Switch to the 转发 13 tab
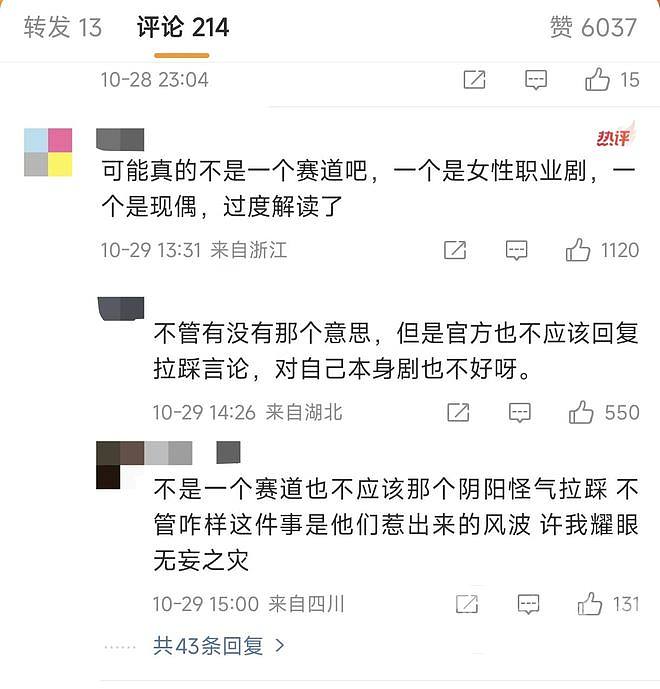The width and height of the screenshot is (660, 689). coord(63,27)
